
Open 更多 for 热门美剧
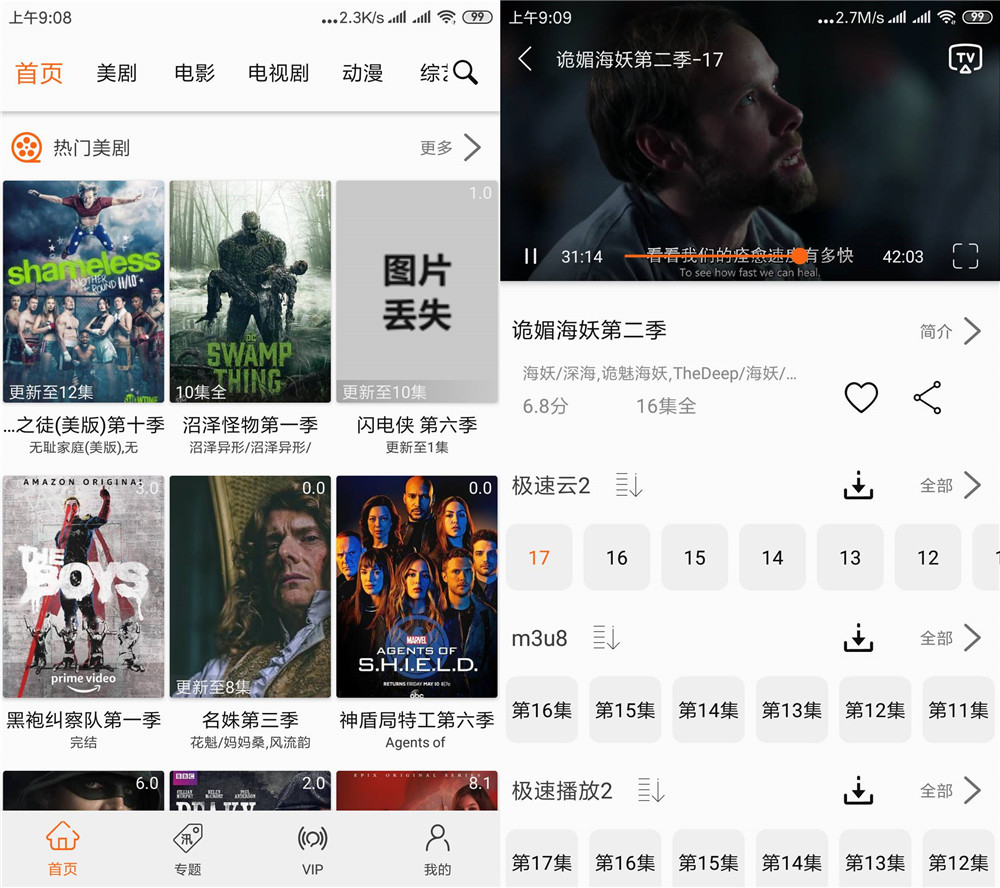point(450,148)
